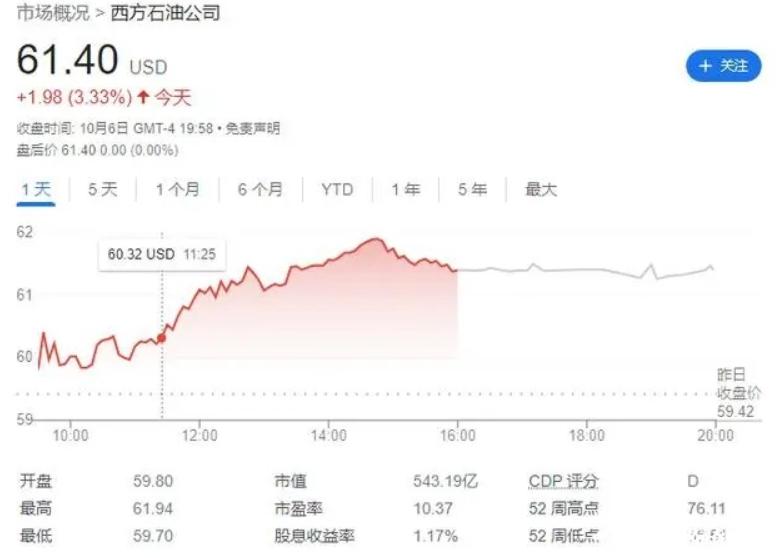Open the 市场概况 breadcrumb link

point(50,14)
